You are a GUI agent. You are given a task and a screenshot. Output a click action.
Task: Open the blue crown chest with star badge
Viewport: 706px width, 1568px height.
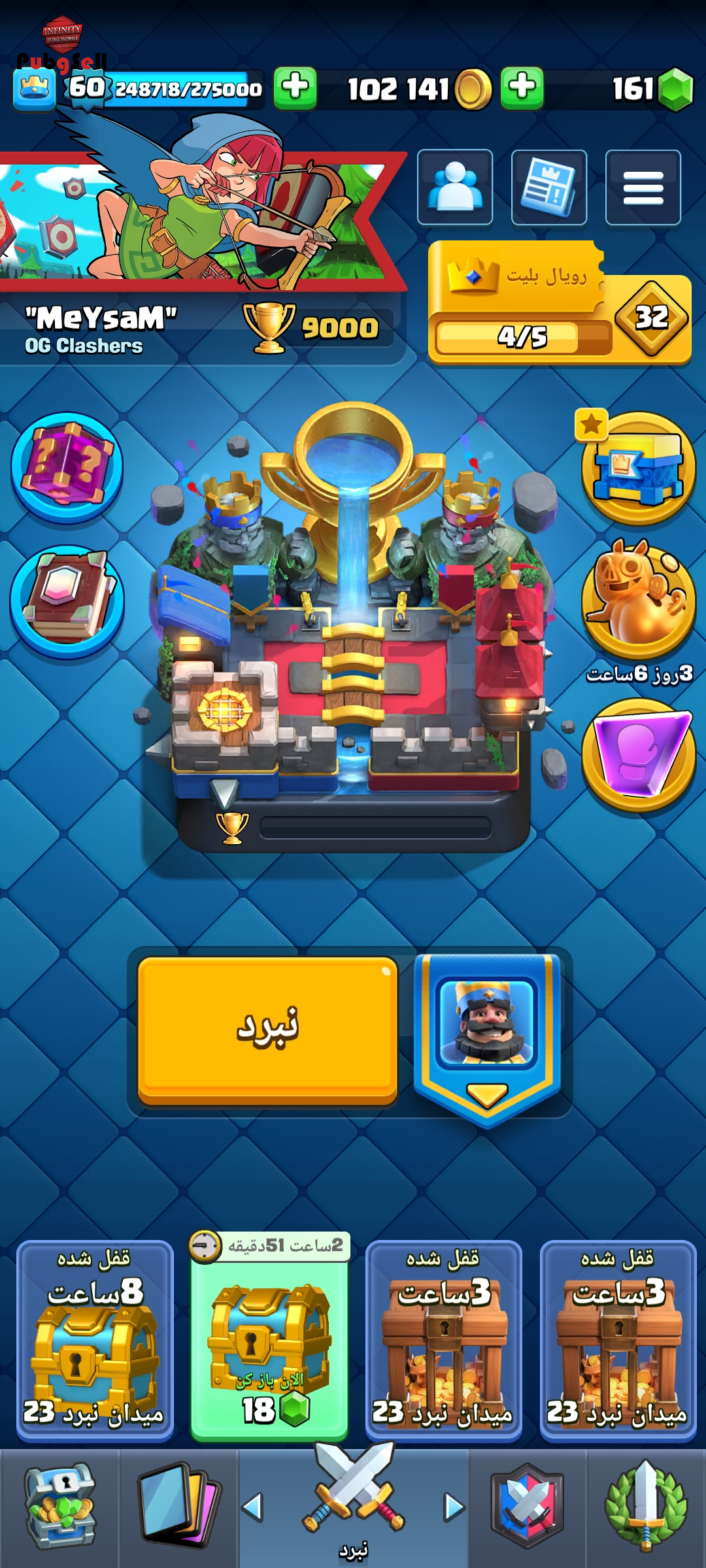coord(637,468)
